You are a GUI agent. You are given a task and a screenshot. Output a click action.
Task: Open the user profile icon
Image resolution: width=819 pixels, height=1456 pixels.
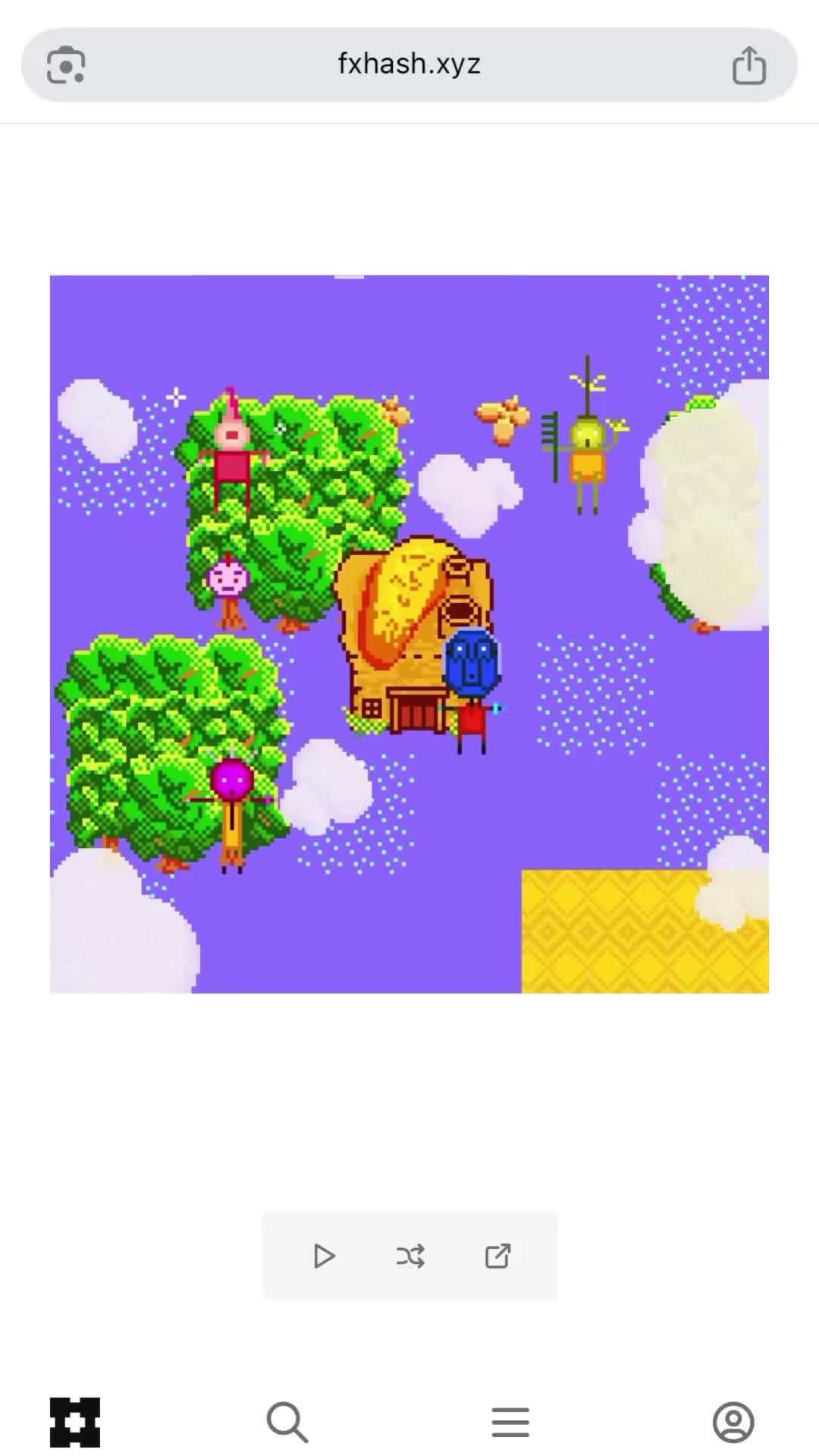[733, 1422]
